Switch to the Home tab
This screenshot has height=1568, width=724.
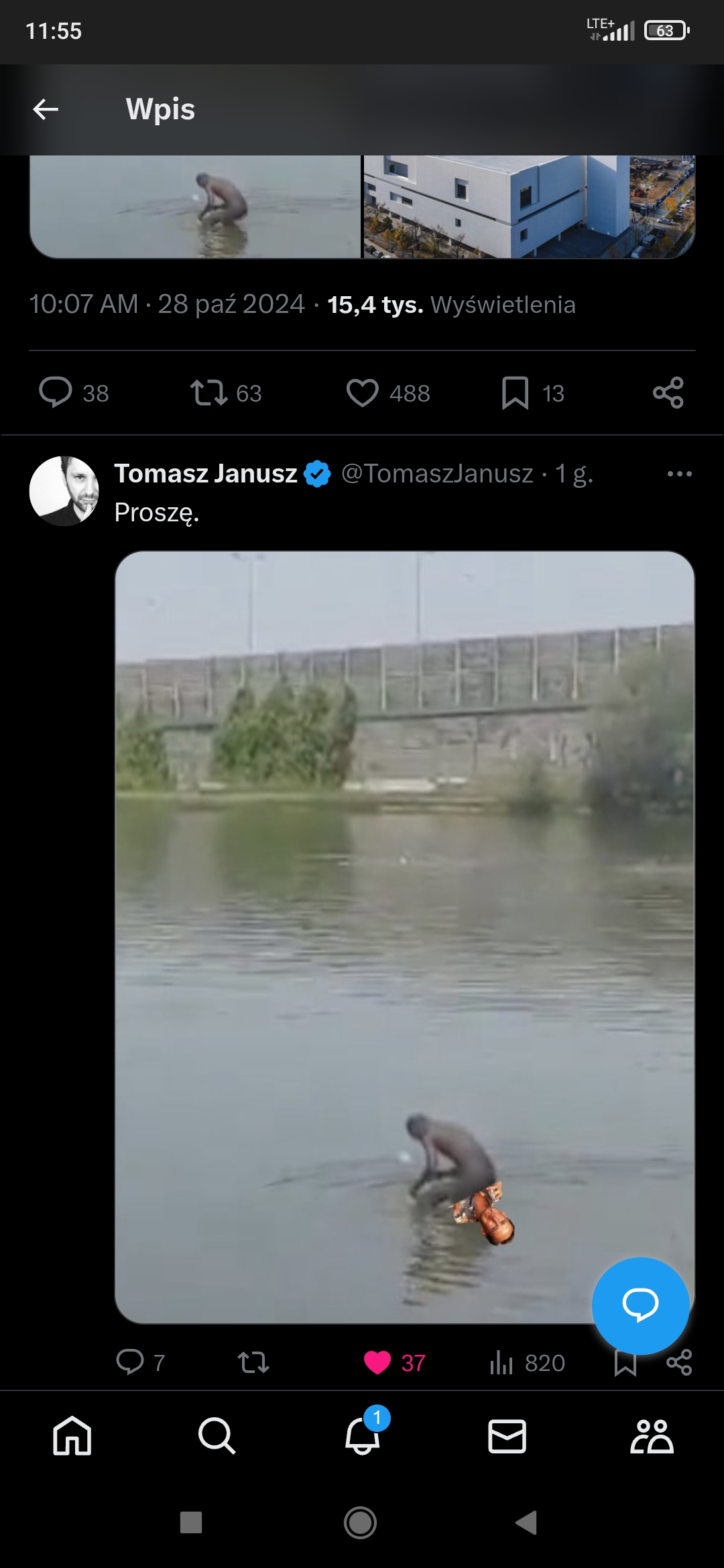[x=72, y=1436]
